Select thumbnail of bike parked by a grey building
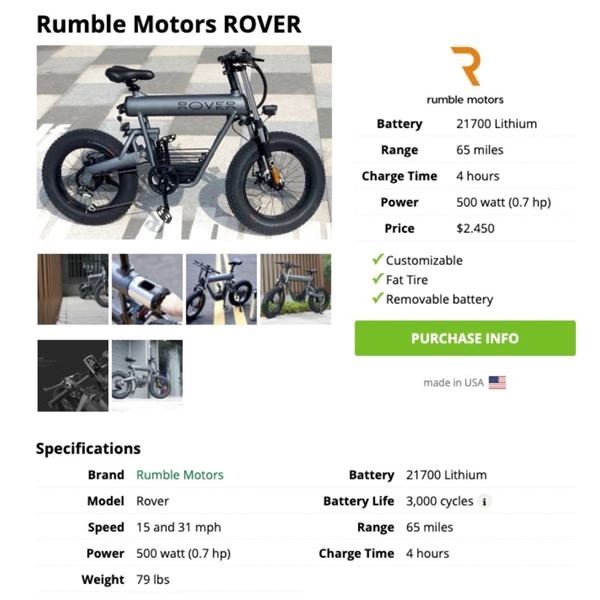This screenshot has height=600, width=600. coord(146,376)
